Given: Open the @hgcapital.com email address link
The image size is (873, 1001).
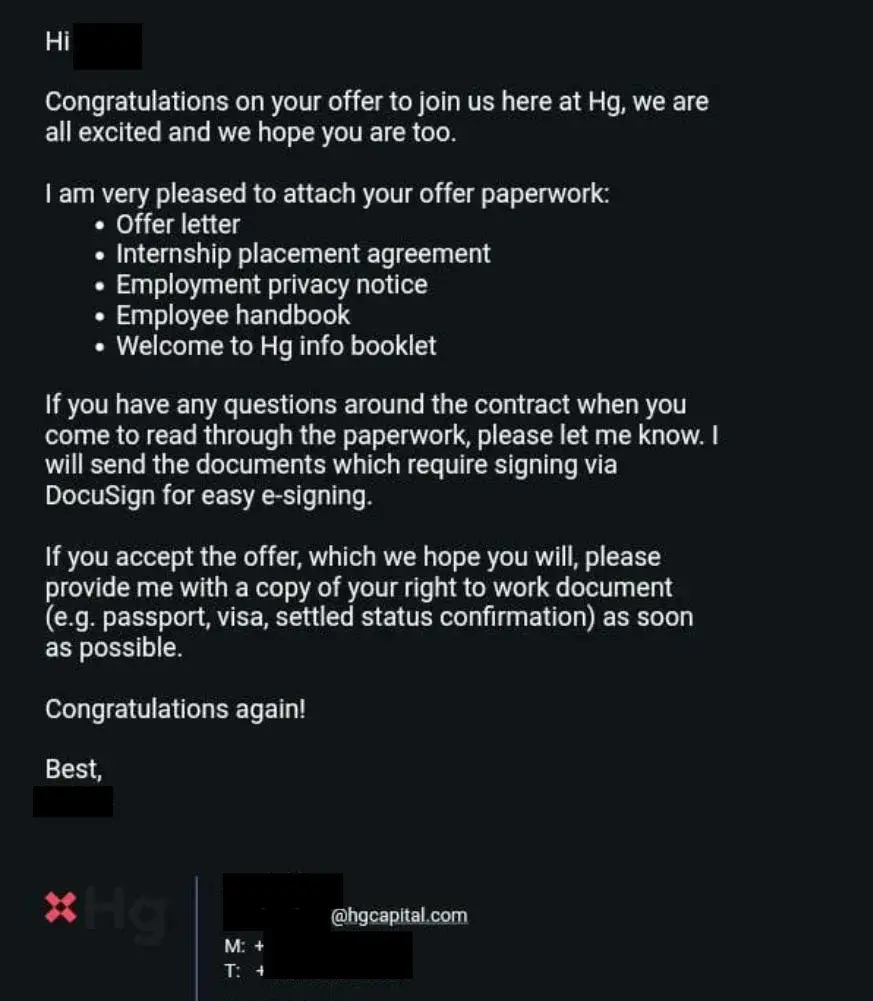Looking at the screenshot, I should (x=398, y=915).
